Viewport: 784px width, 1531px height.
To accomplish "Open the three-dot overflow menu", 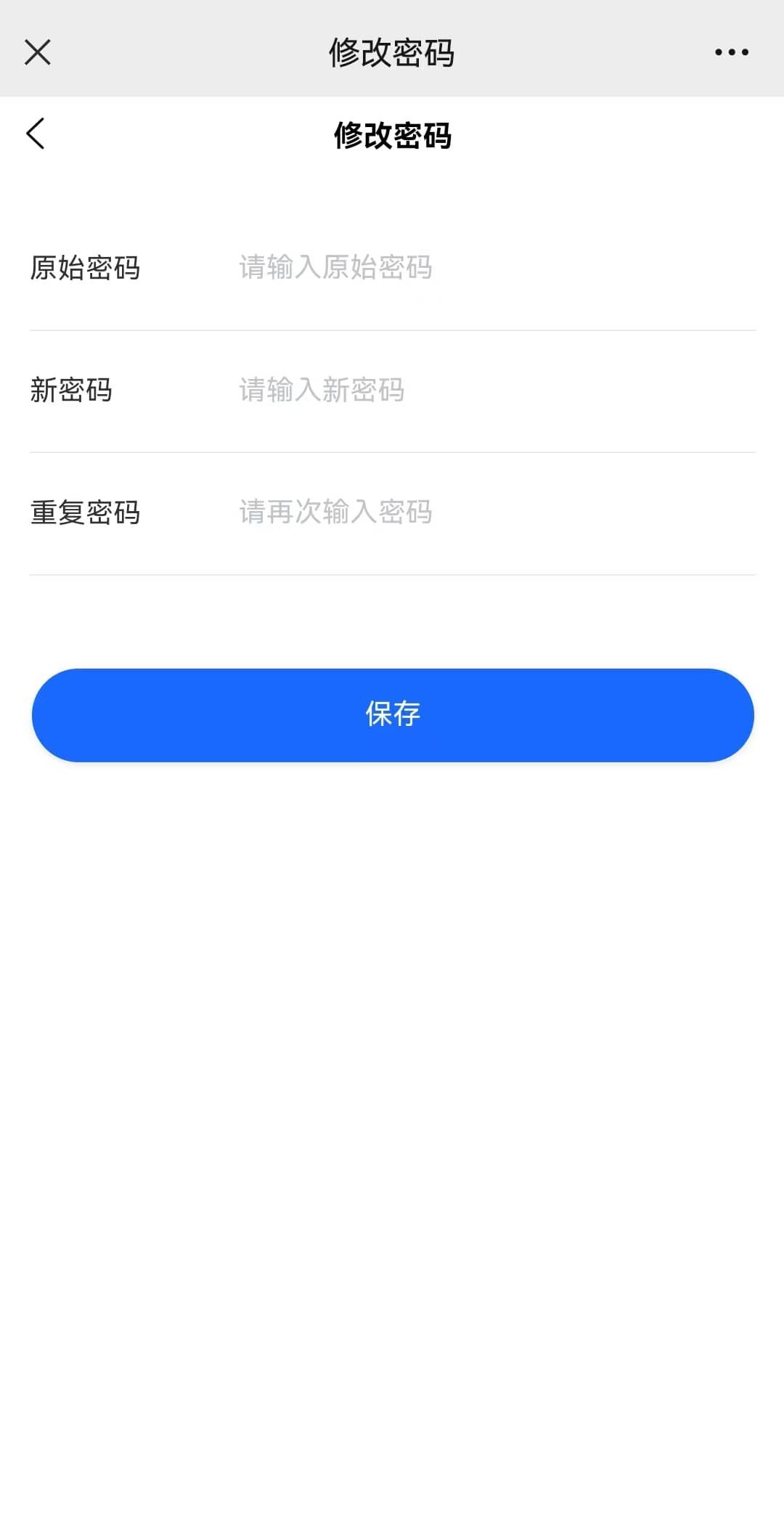I will click(x=731, y=52).
